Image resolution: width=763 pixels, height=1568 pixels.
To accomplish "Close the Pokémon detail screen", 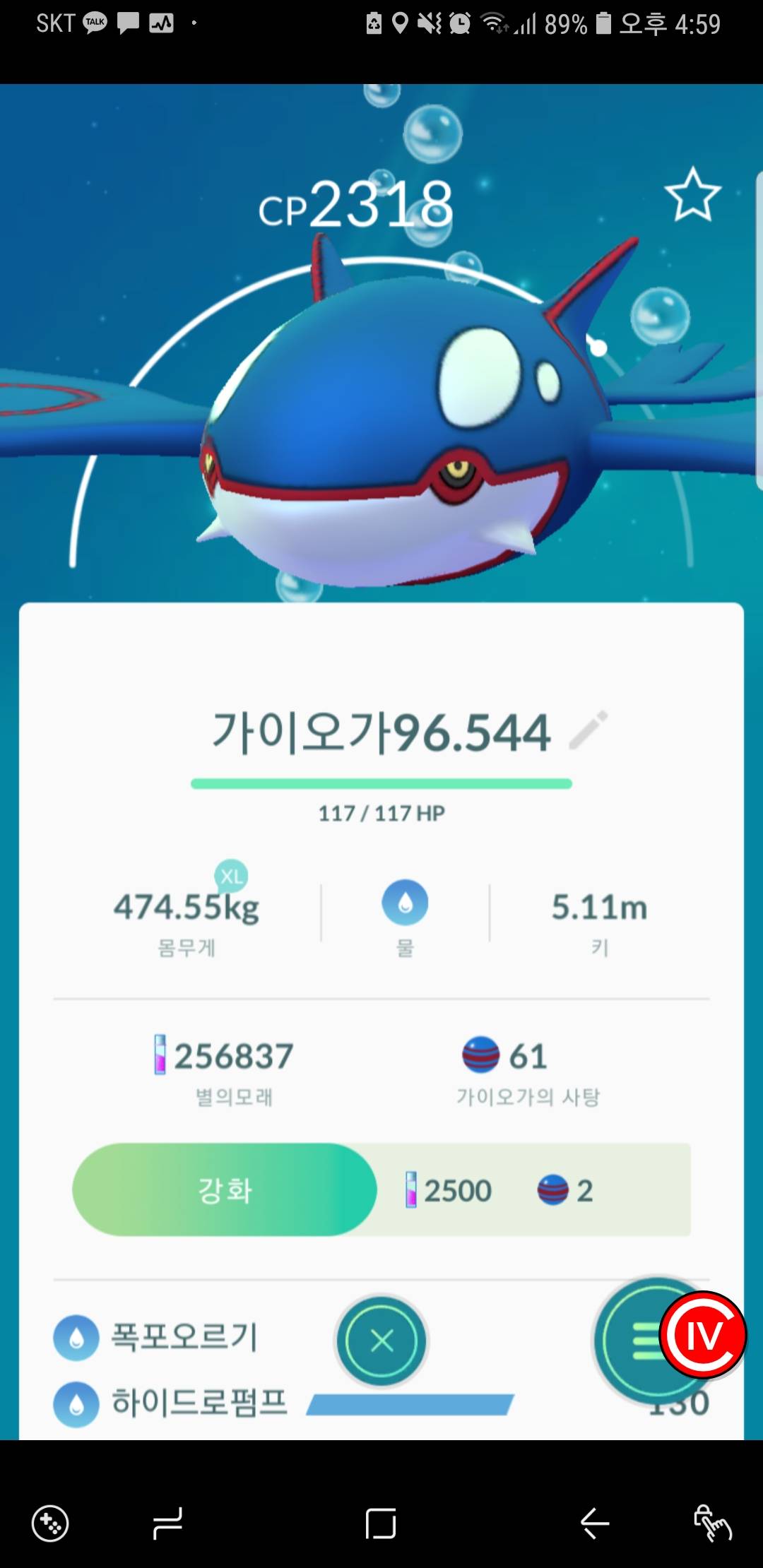I will point(381,1341).
